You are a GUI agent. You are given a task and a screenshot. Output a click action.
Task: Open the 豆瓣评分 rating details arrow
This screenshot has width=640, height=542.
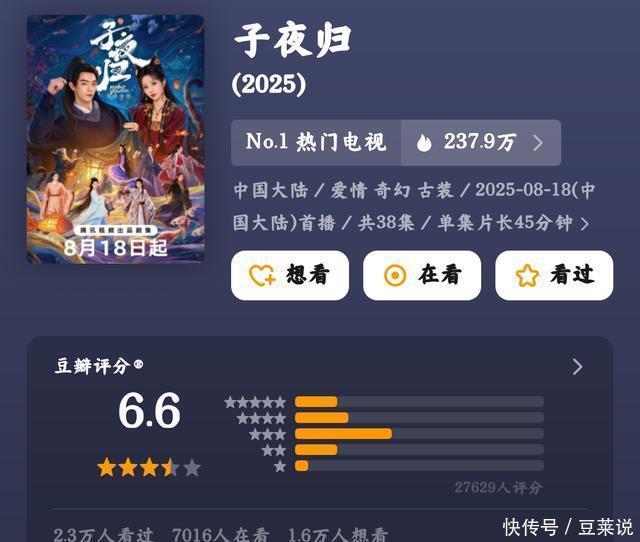577,367
